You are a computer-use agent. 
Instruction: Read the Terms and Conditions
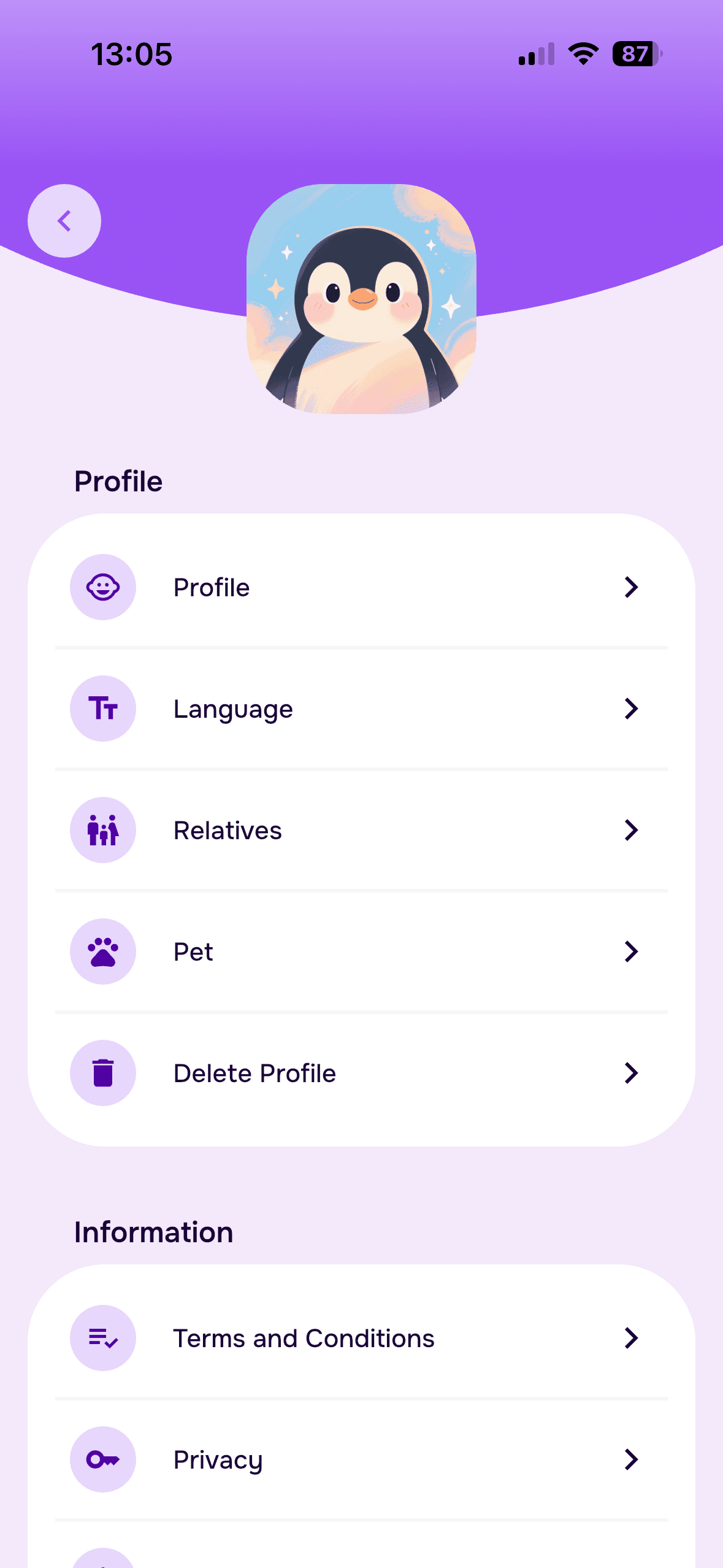point(361,1338)
